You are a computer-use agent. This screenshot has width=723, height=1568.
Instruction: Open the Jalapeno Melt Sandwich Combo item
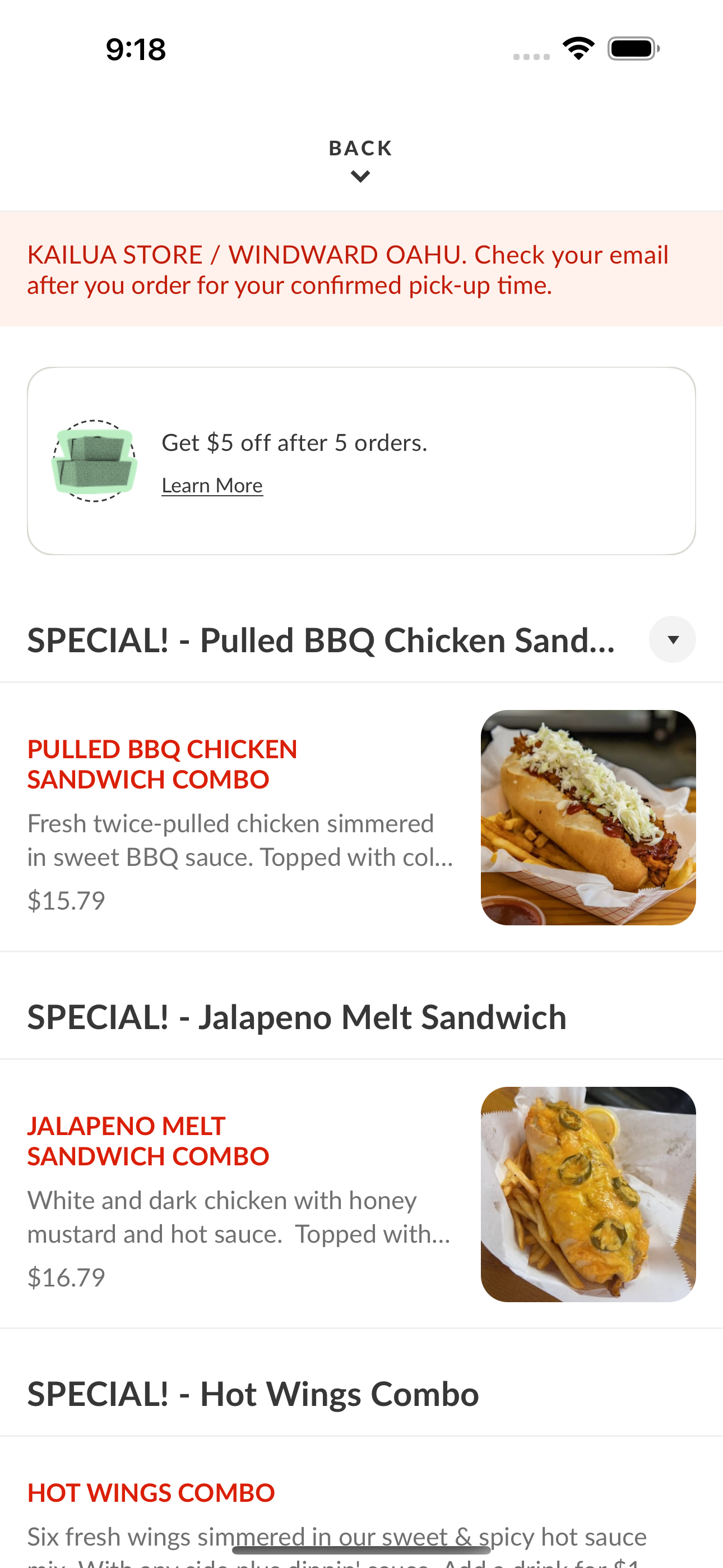[361, 1193]
